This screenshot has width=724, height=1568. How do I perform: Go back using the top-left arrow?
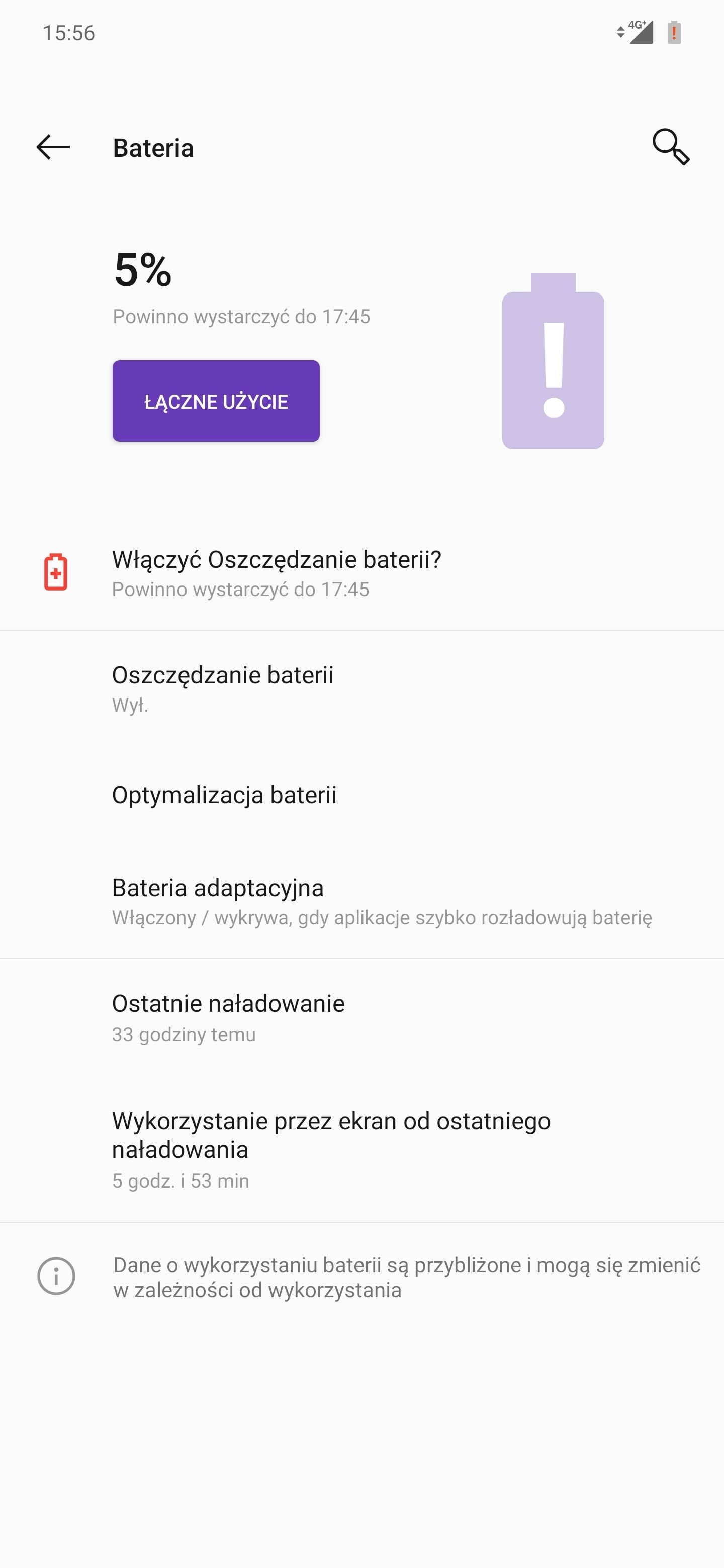pos(54,147)
